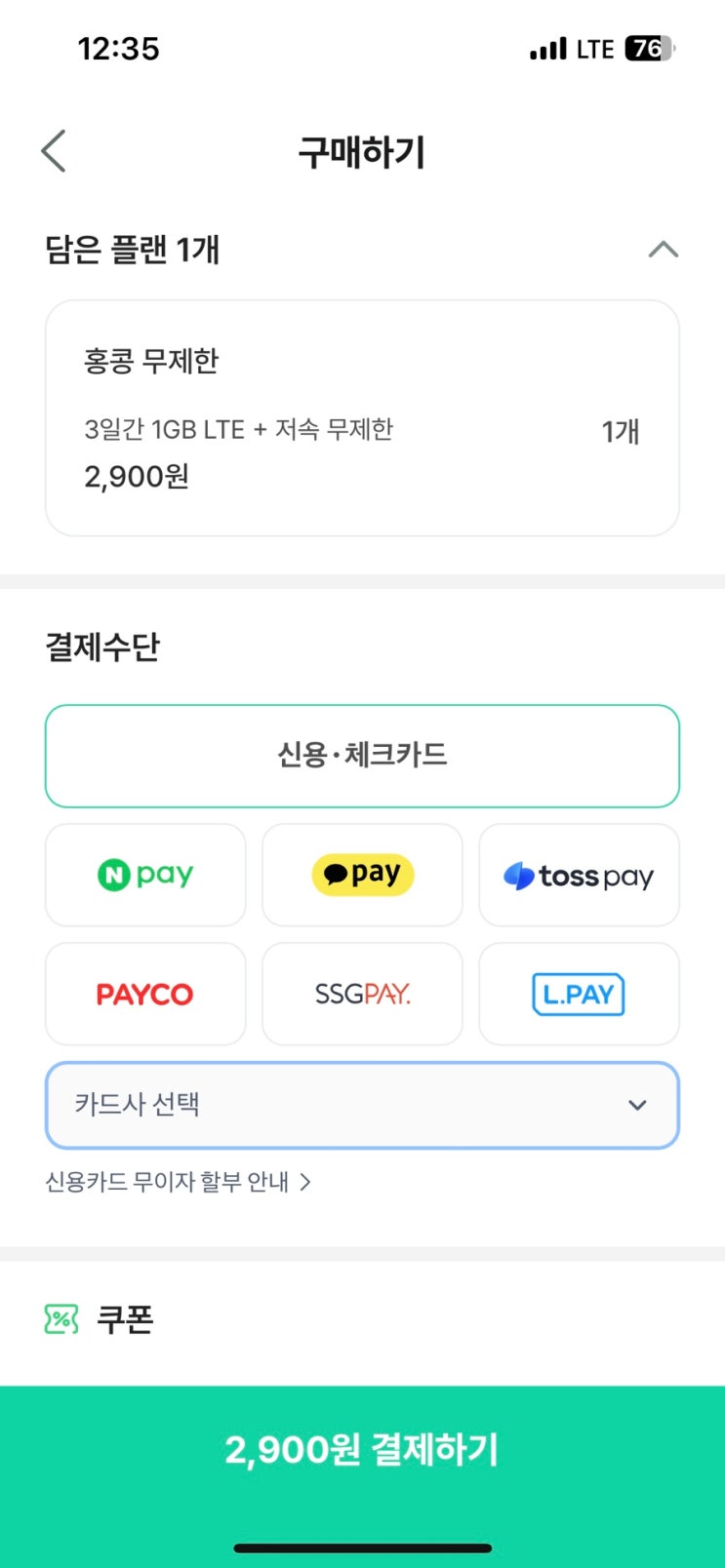The width and height of the screenshot is (725, 1568).
Task: Collapse the 담은 플랜 1개 section
Action: point(663,250)
